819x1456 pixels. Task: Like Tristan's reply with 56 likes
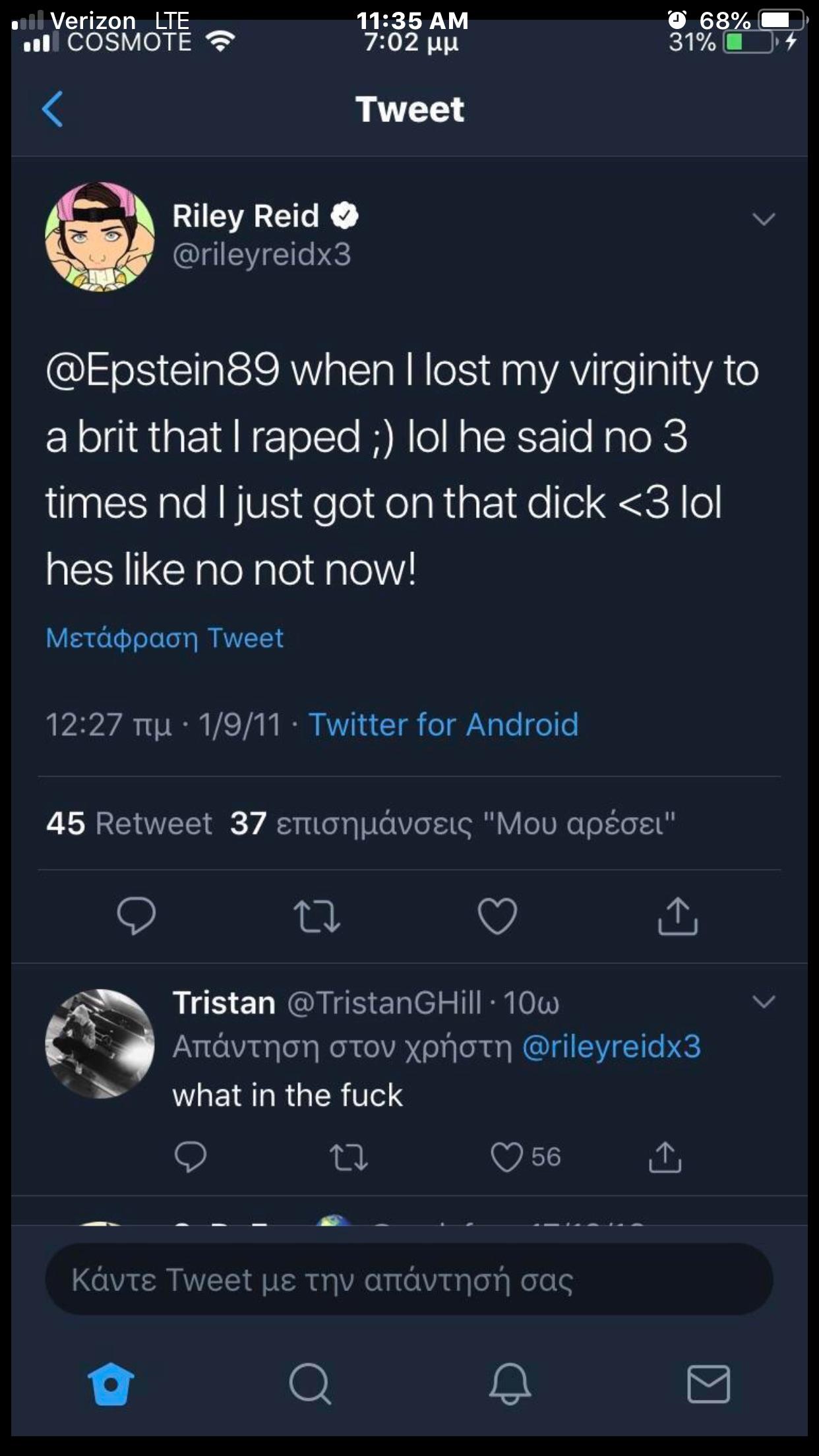click(x=506, y=1157)
